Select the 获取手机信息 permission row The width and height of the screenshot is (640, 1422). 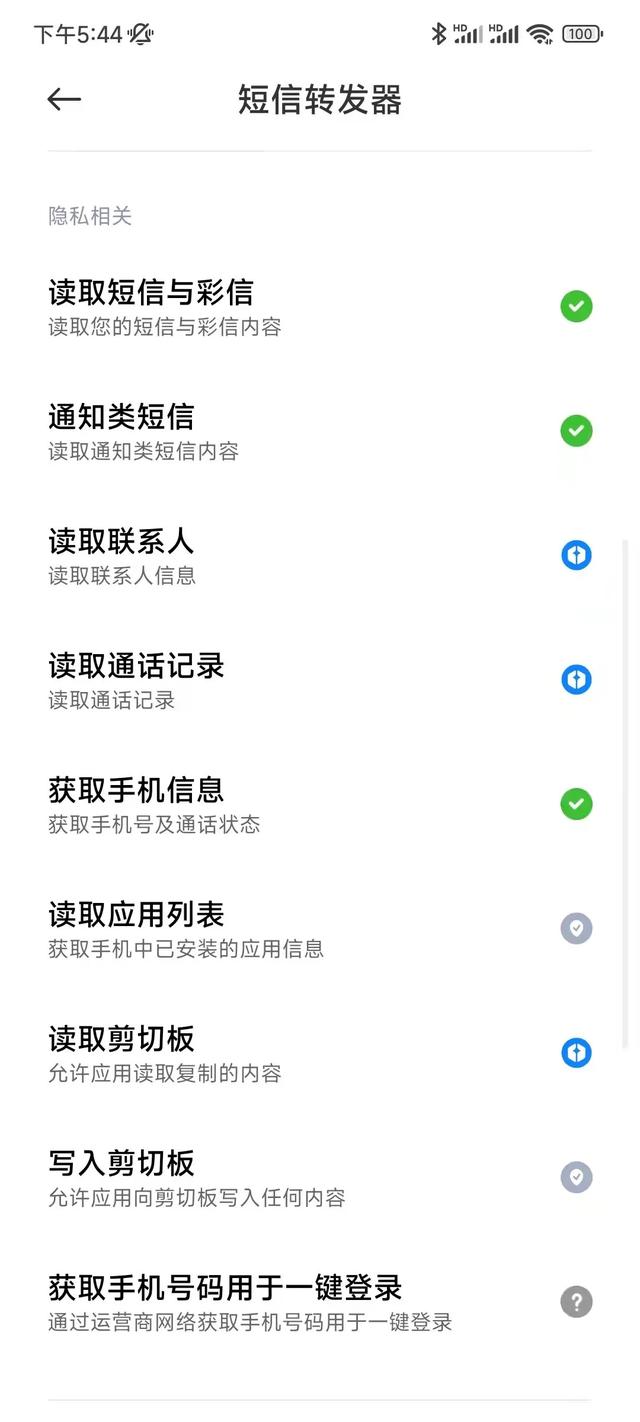coord(320,804)
